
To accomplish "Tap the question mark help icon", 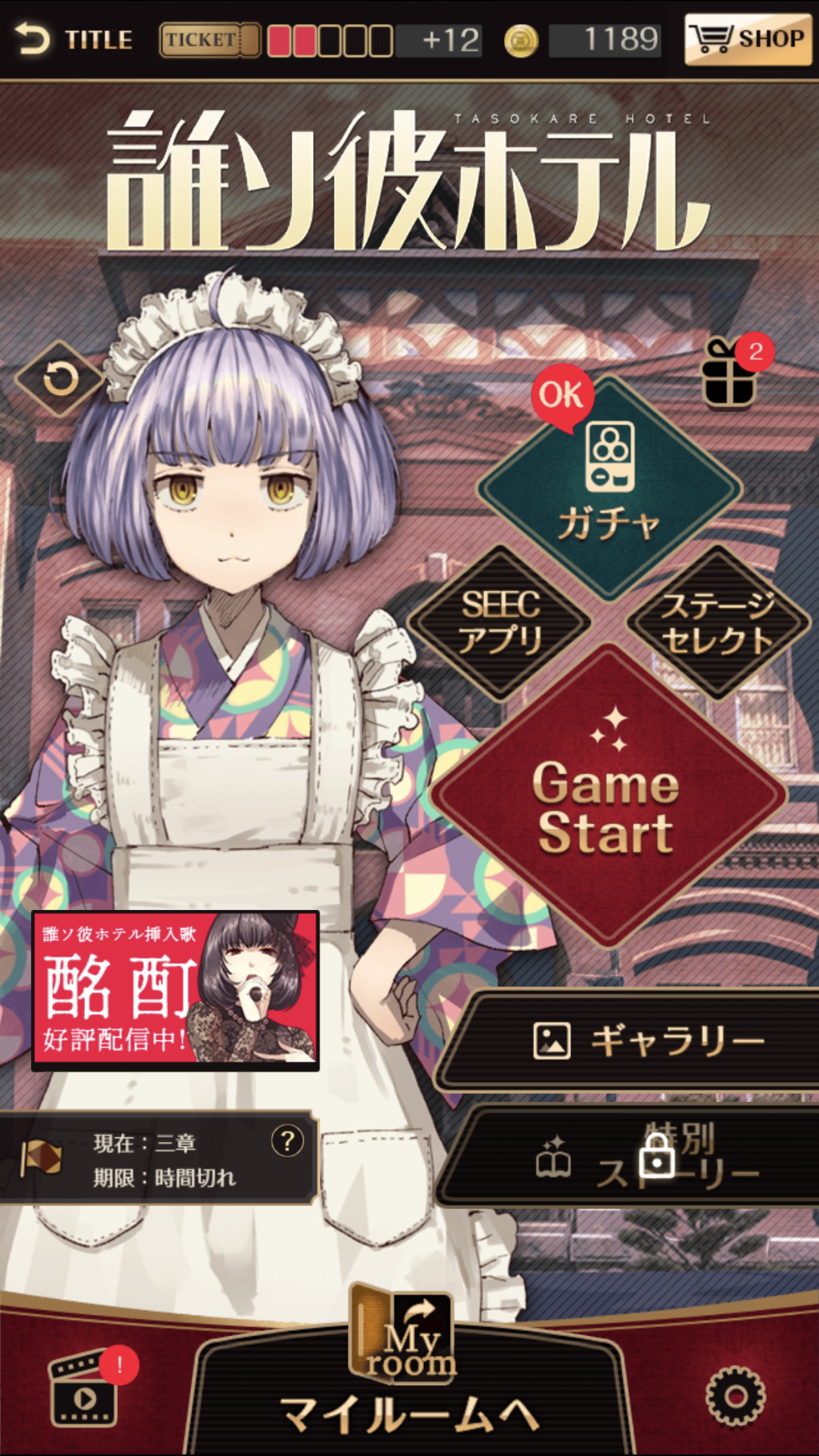I will [288, 1141].
